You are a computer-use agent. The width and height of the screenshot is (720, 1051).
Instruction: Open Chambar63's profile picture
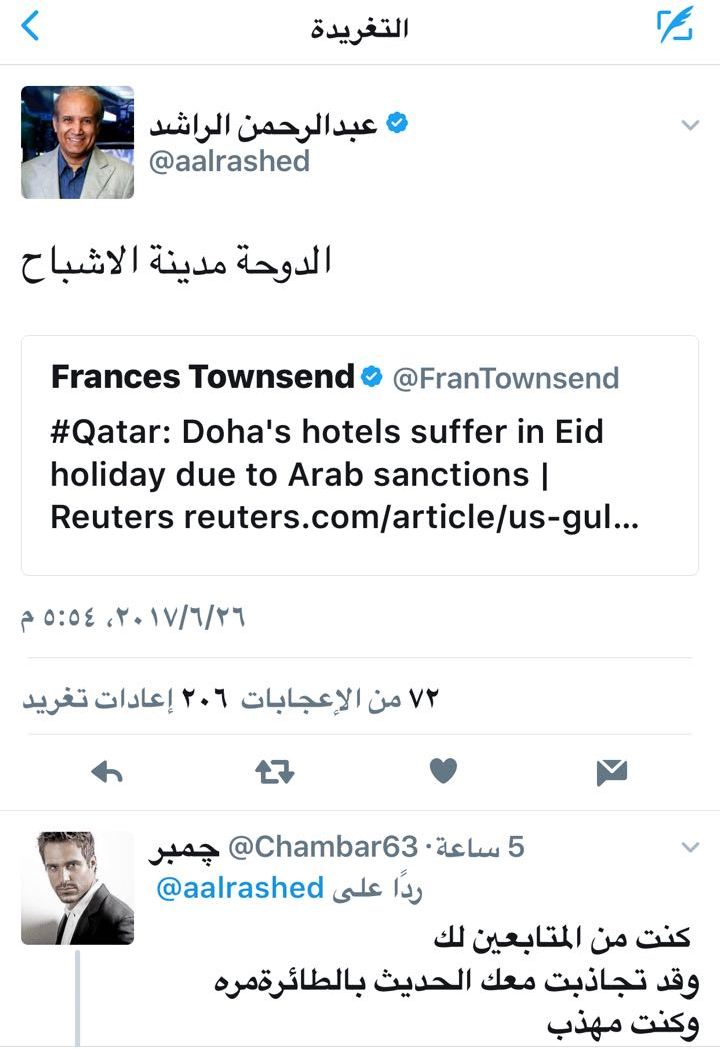point(77,888)
